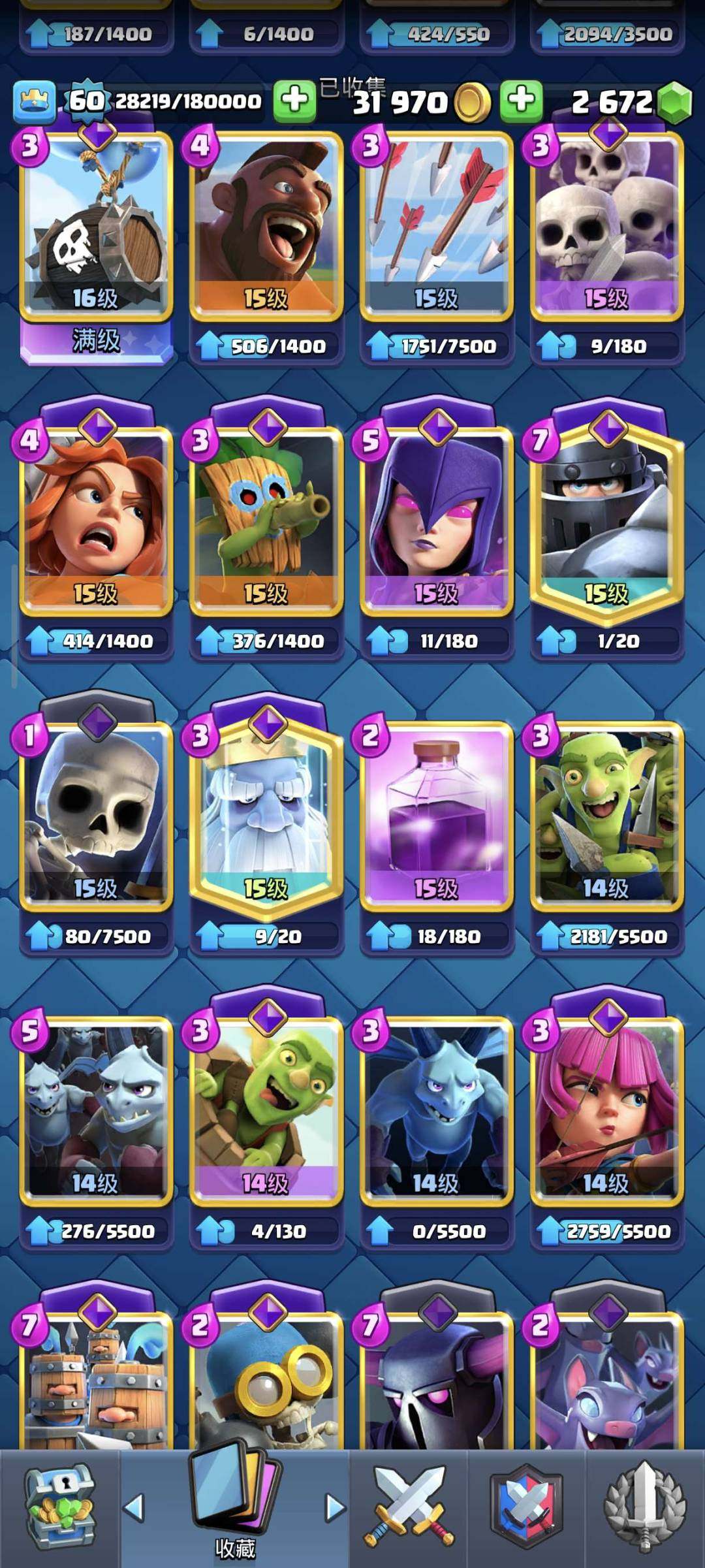Viewport: 705px width, 1568px height.
Task: Open the shop chest tab
Action: point(59,1507)
